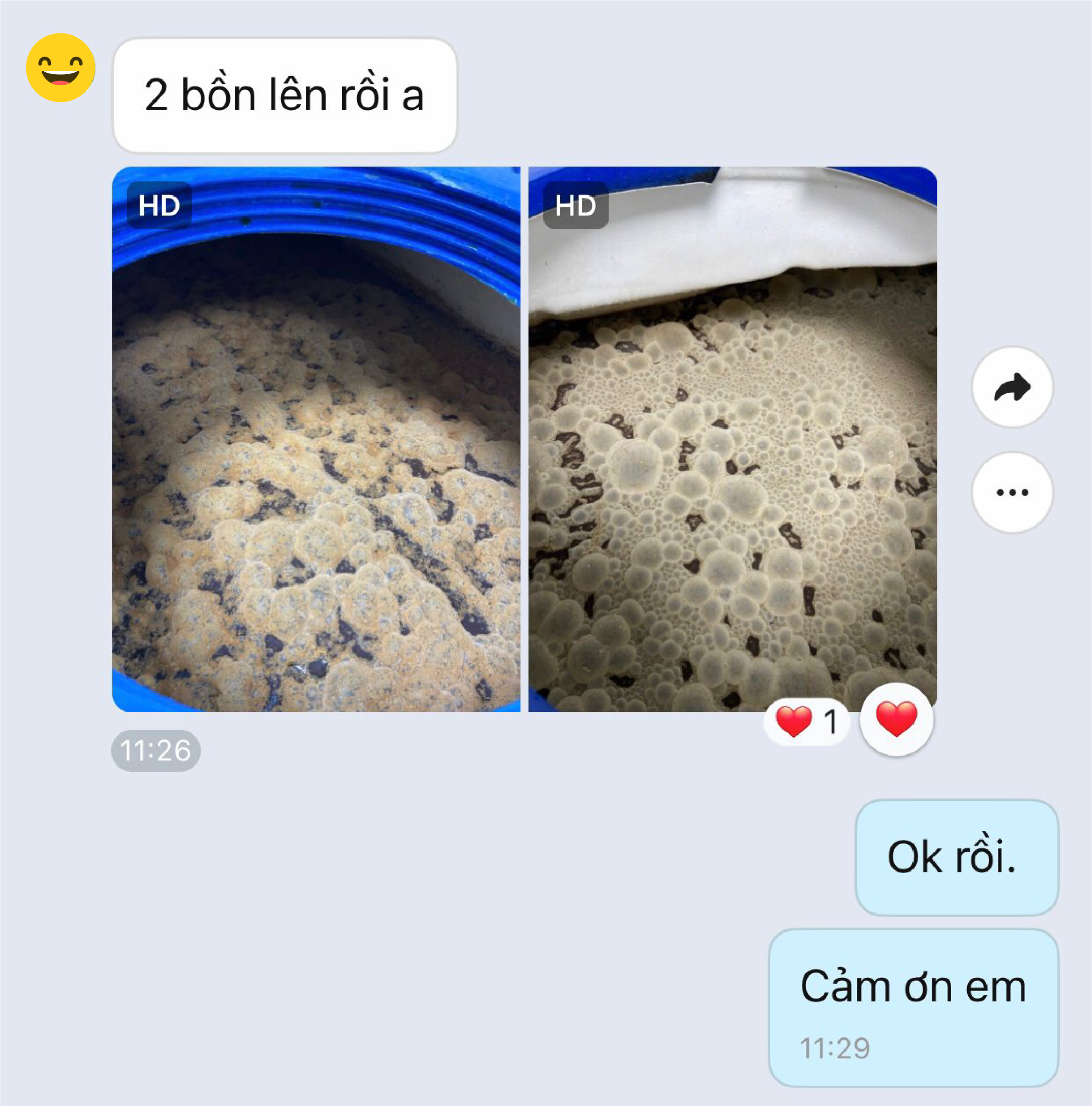Open the three-dot more options menu

click(x=1012, y=493)
